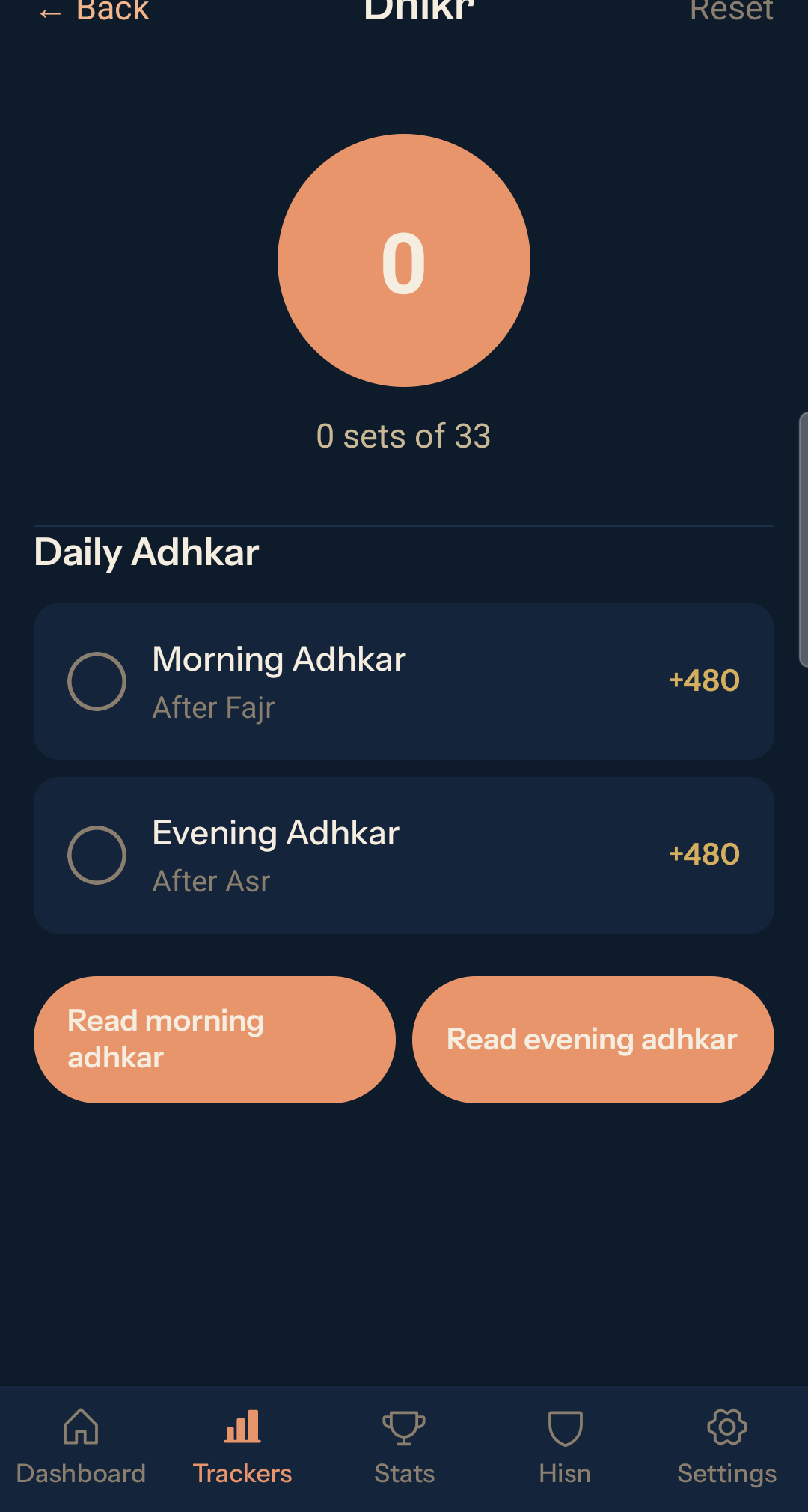Image resolution: width=808 pixels, height=1512 pixels.
Task: Open the Evening Adhkar After Asr card
Action: [403, 856]
